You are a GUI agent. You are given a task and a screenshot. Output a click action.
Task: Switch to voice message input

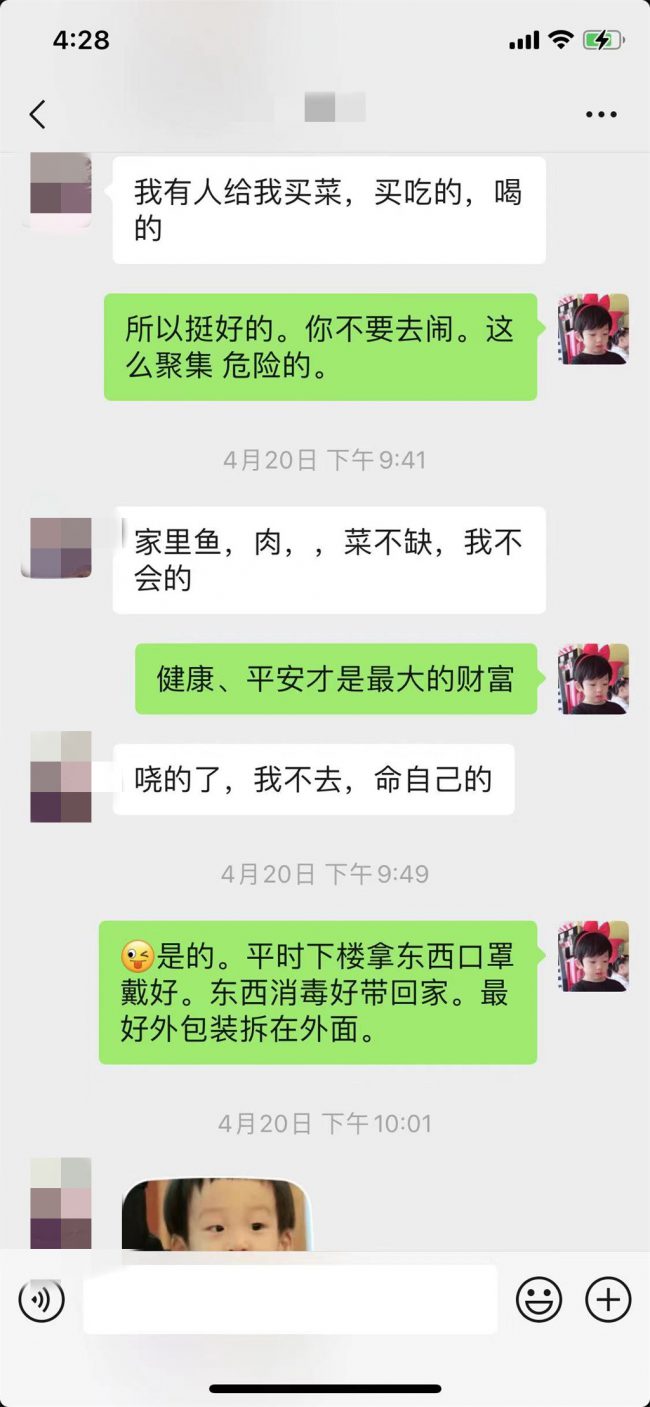[41, 1300]
